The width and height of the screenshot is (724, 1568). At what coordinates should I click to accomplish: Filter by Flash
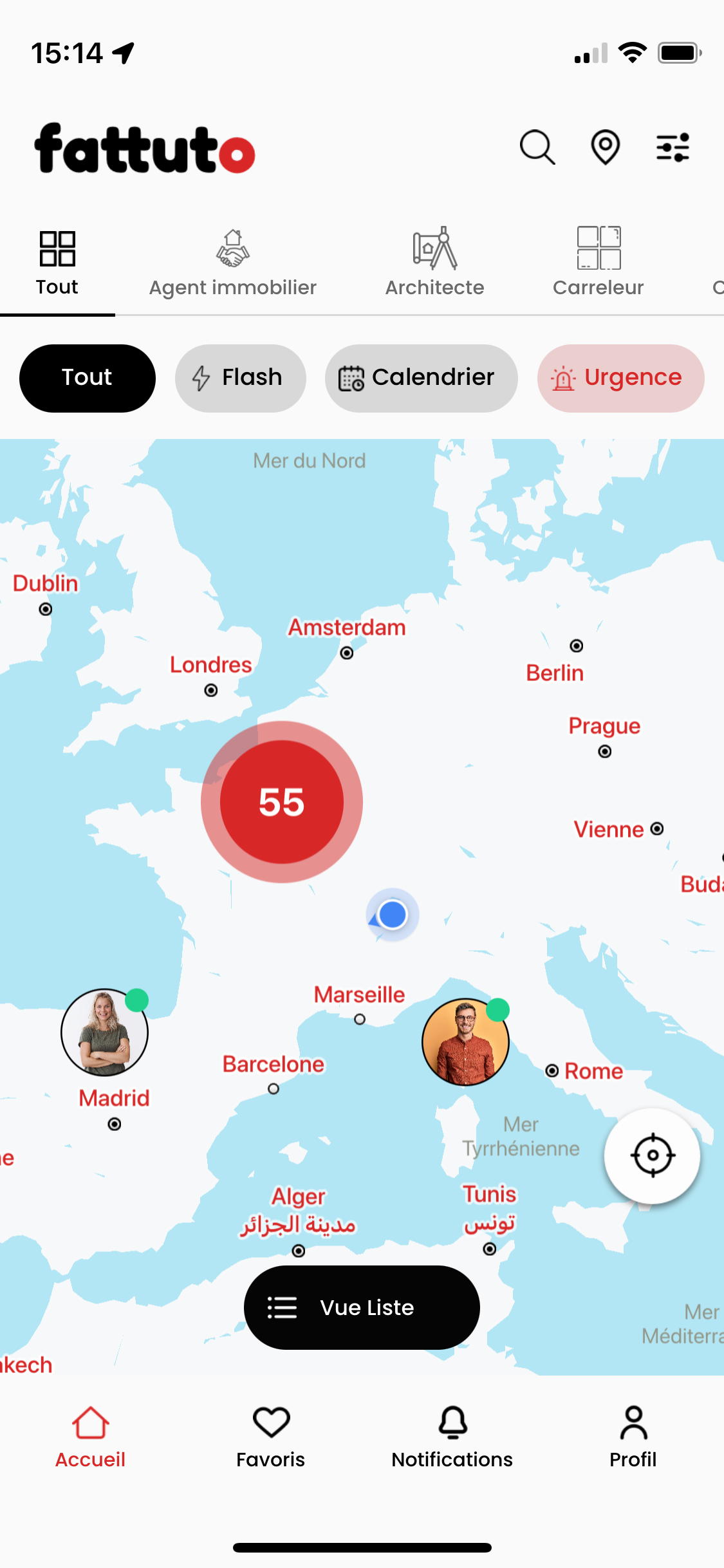(x=240, y=378)
